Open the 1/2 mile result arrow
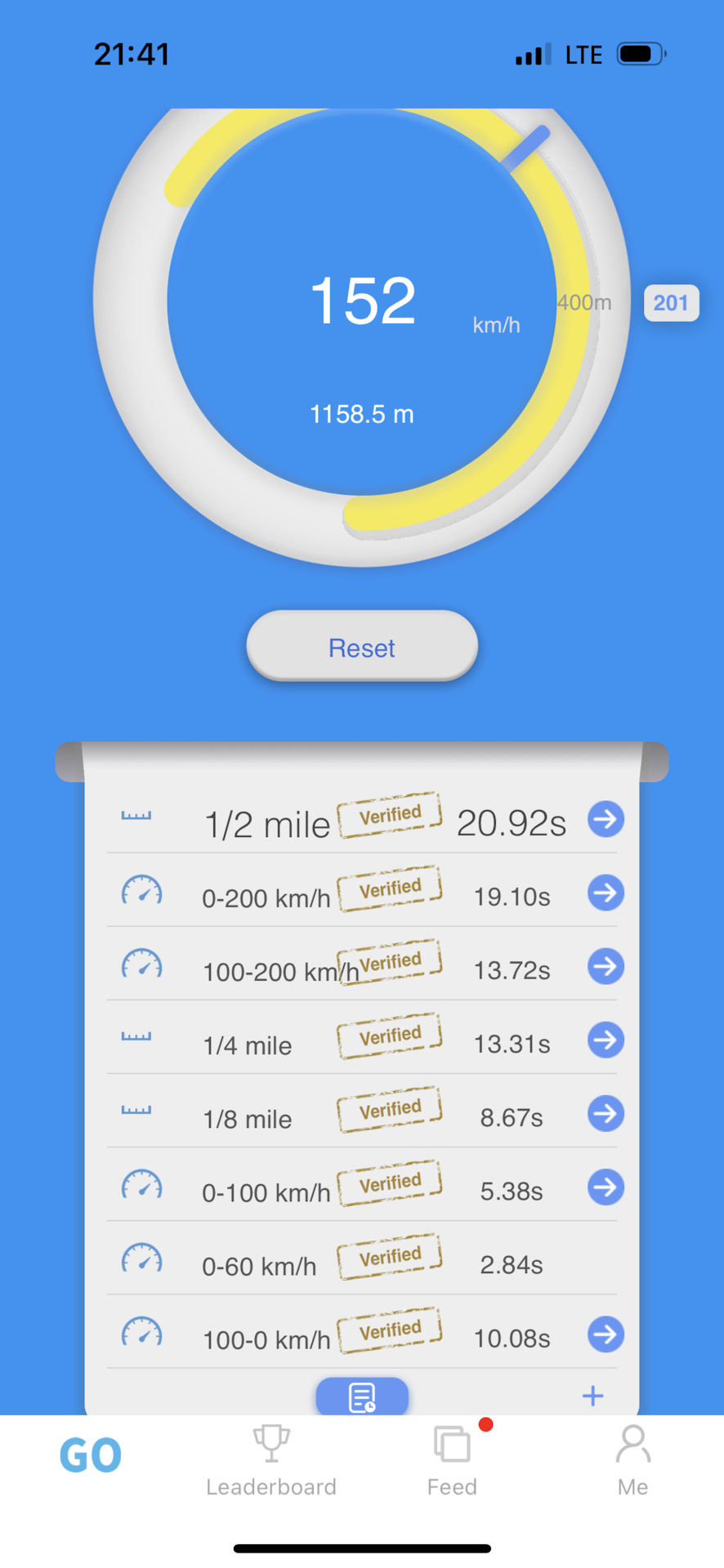Viewport: 724px width, 1568px height. 606,819
